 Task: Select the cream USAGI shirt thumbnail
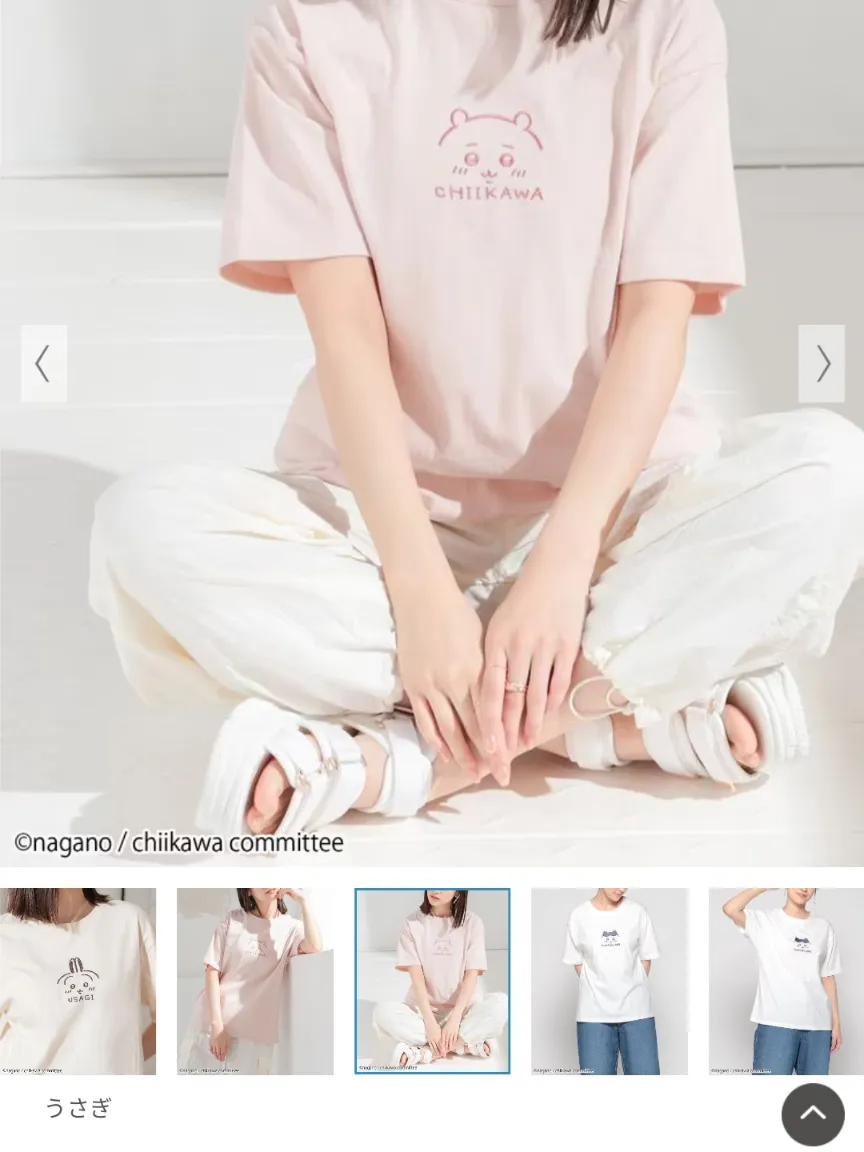coord(78,981)
